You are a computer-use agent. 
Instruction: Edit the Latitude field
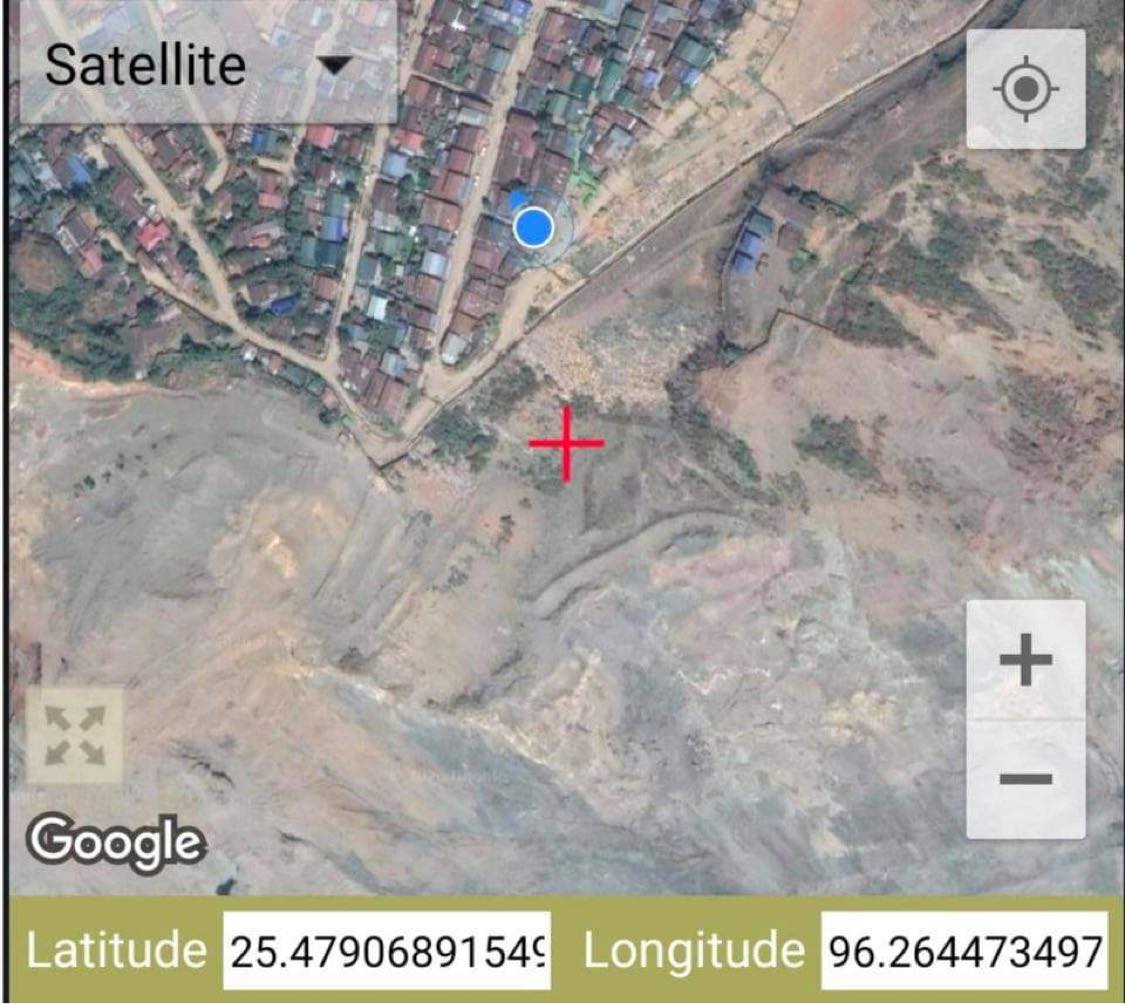point(386,950)
